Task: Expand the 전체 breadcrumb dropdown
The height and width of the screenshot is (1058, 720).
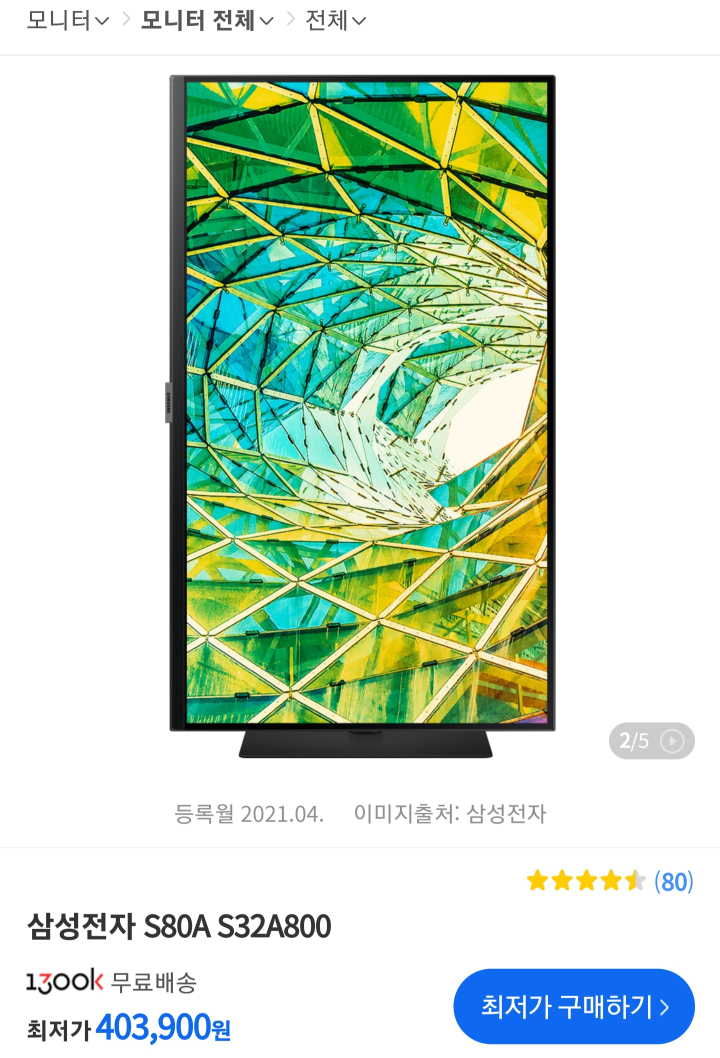Action: [x=335, y=20]
